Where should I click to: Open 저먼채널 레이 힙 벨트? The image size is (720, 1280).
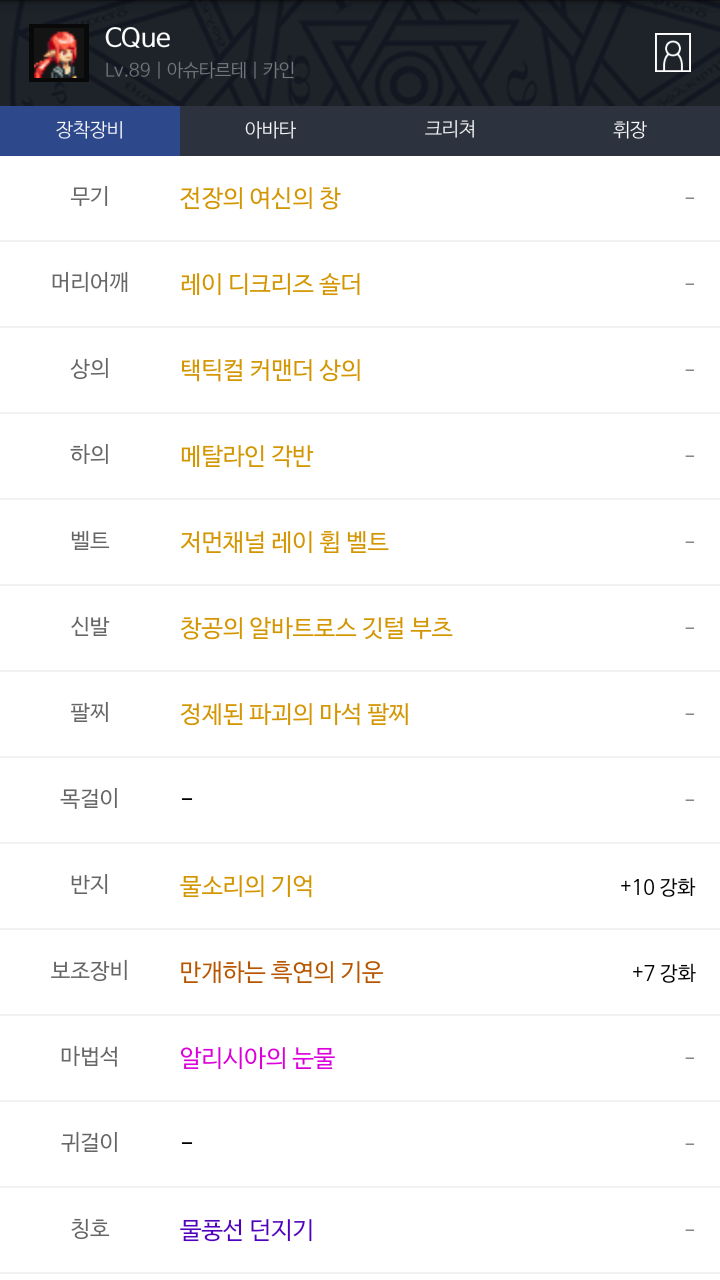click(x=284, y=542)
